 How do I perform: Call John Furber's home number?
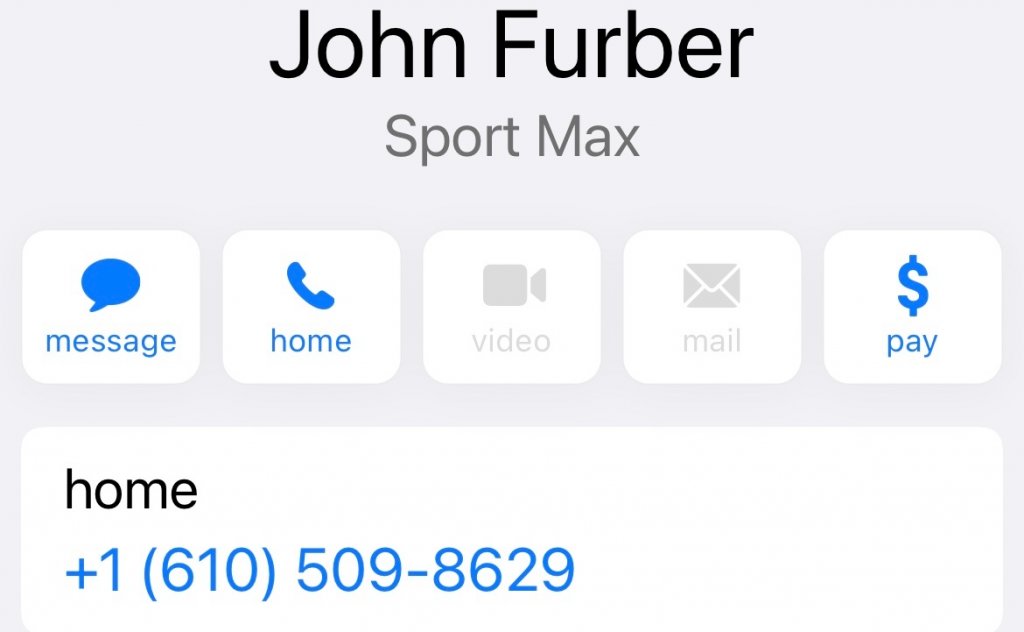pyautogui.click(x=311, y=306)
